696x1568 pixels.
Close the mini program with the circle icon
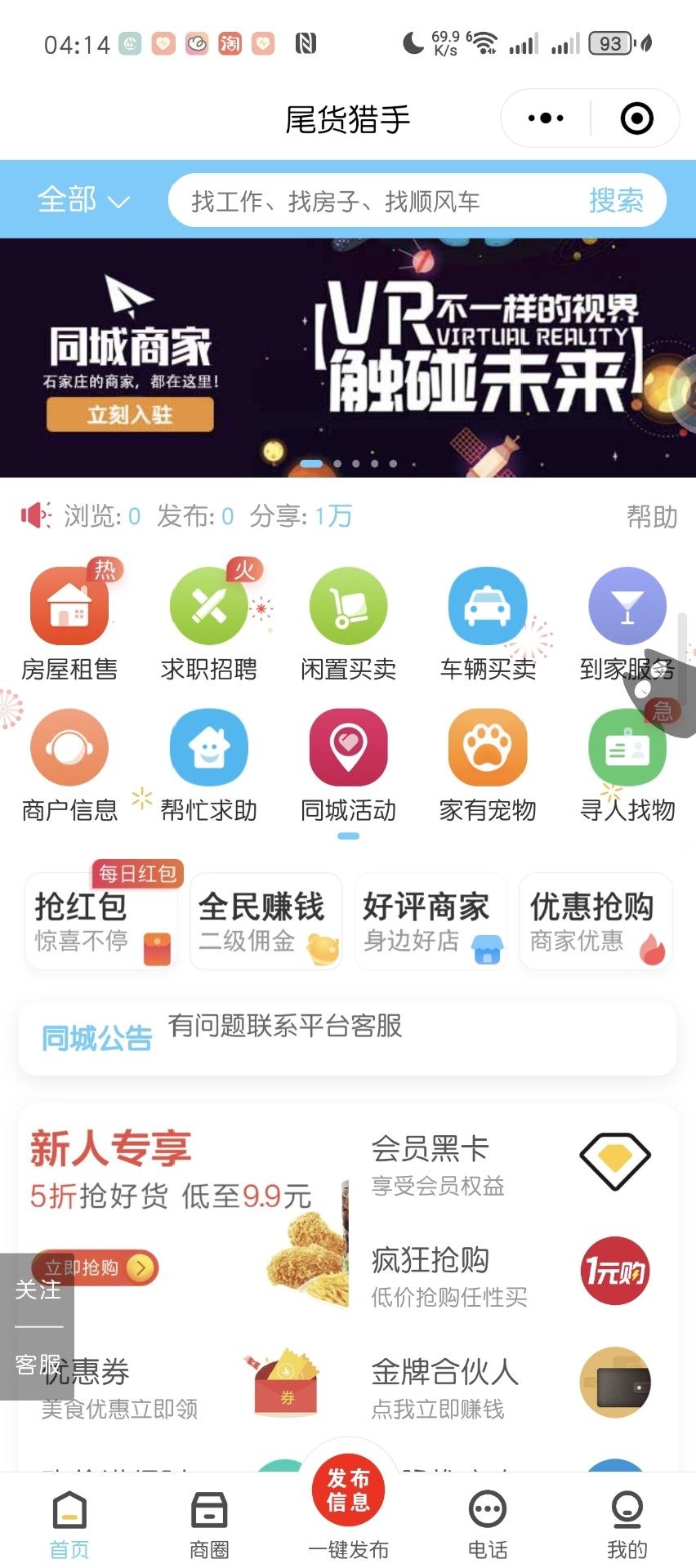tap(636, 118)
